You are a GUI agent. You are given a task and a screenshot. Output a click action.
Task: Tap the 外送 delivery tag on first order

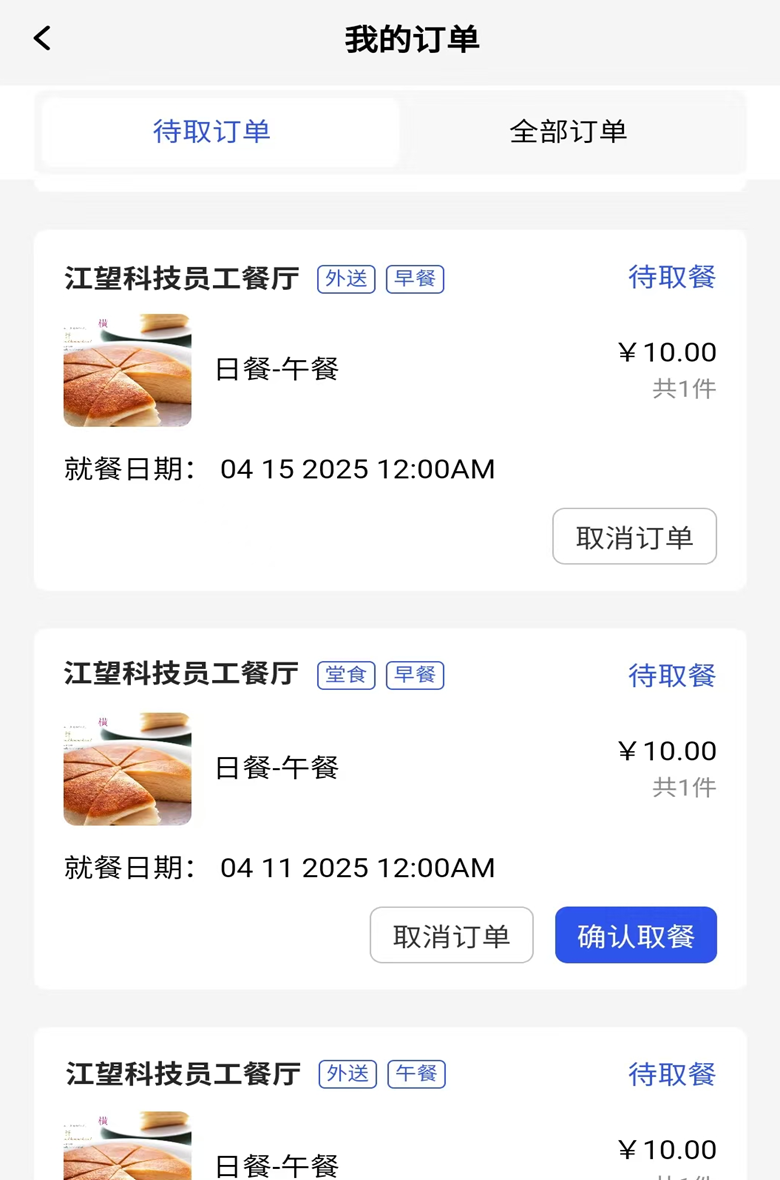coord(346,279)
